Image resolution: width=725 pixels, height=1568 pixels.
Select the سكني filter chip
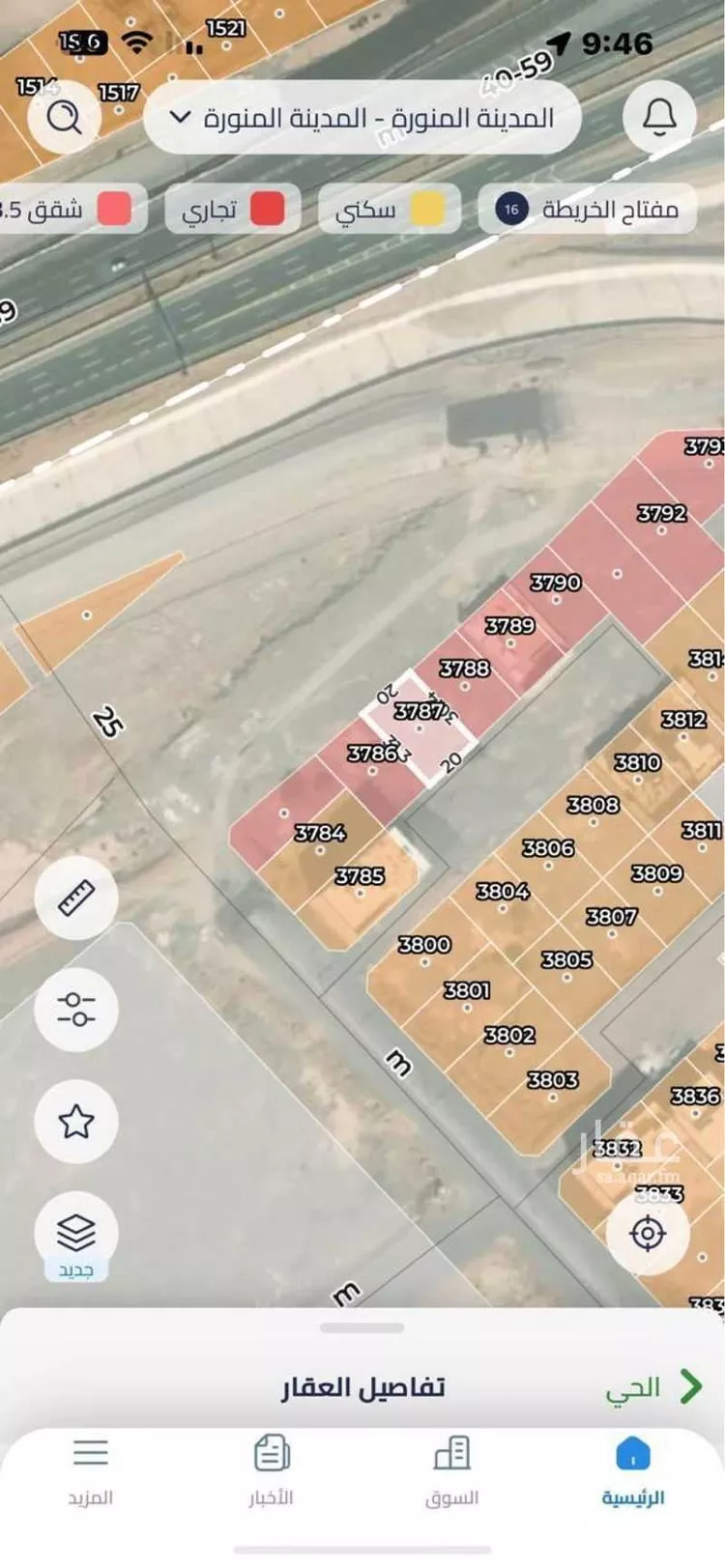coord(390,210)
